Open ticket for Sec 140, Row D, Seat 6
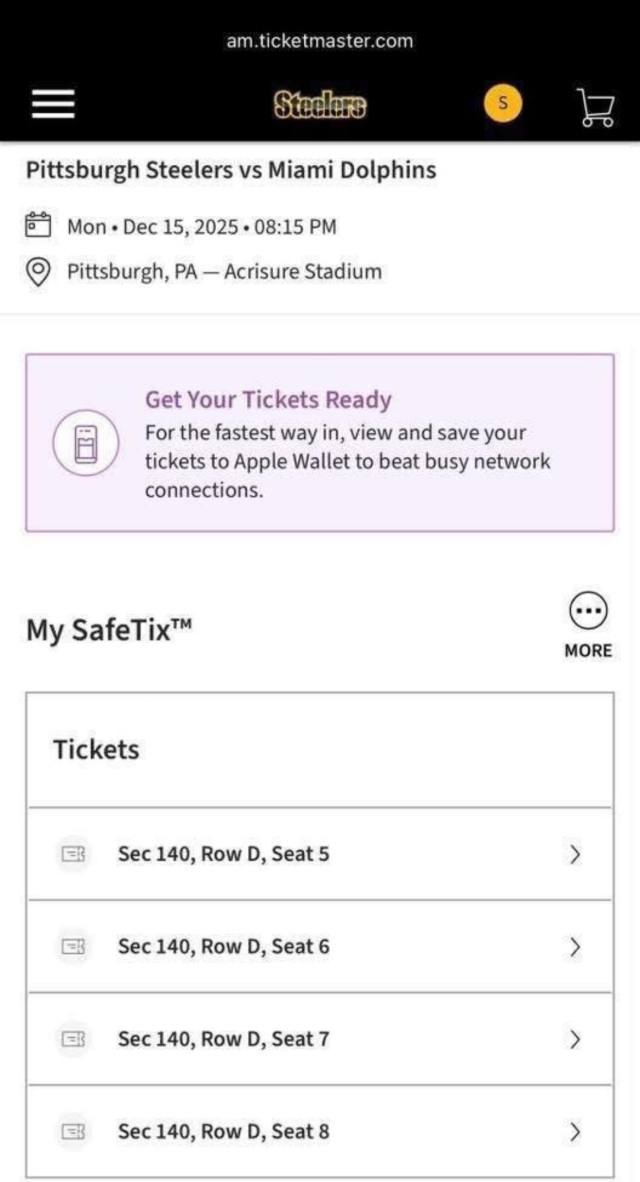The image size is (640, 1182). 319,946
